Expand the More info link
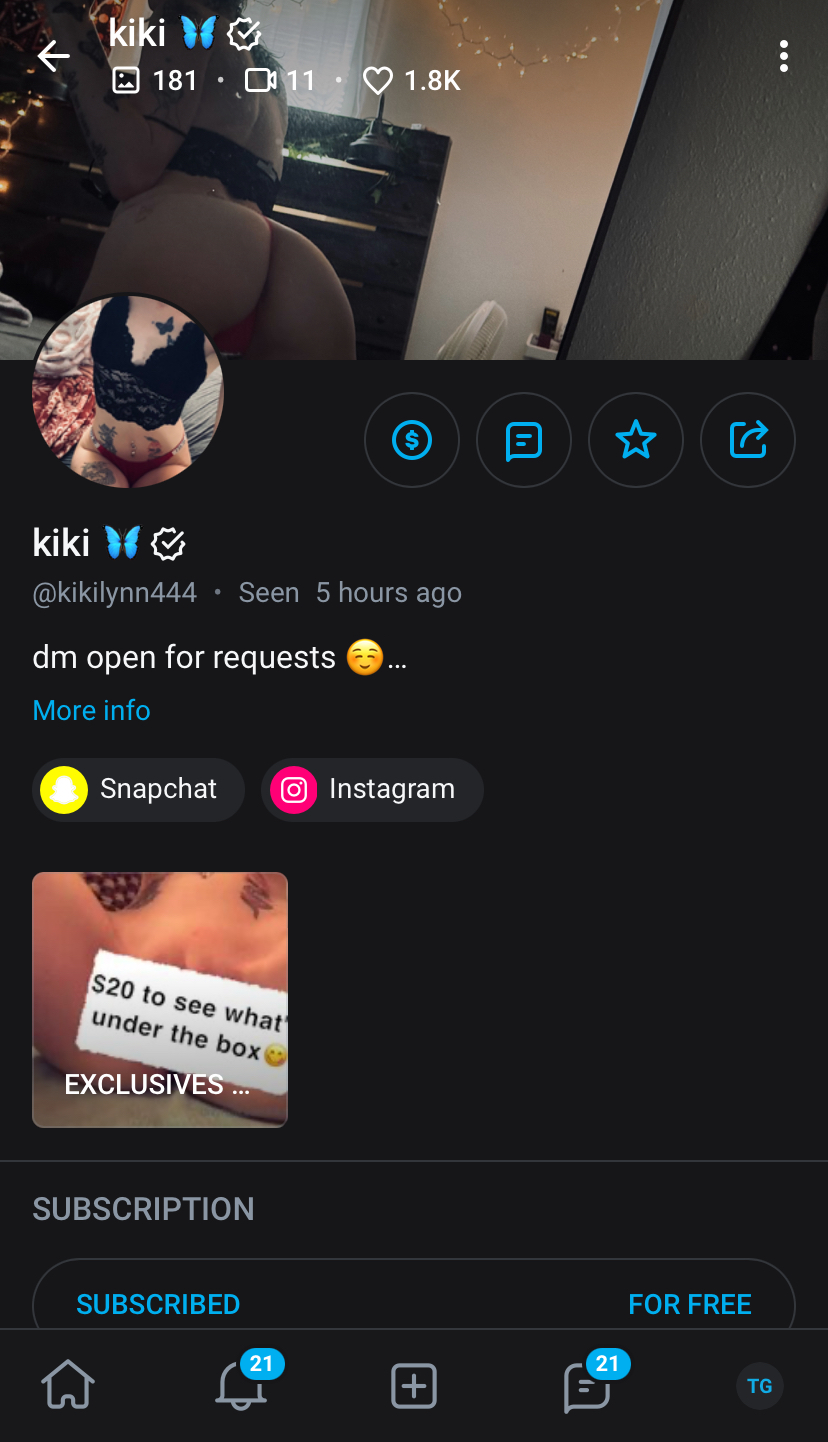 coord(91,710)
